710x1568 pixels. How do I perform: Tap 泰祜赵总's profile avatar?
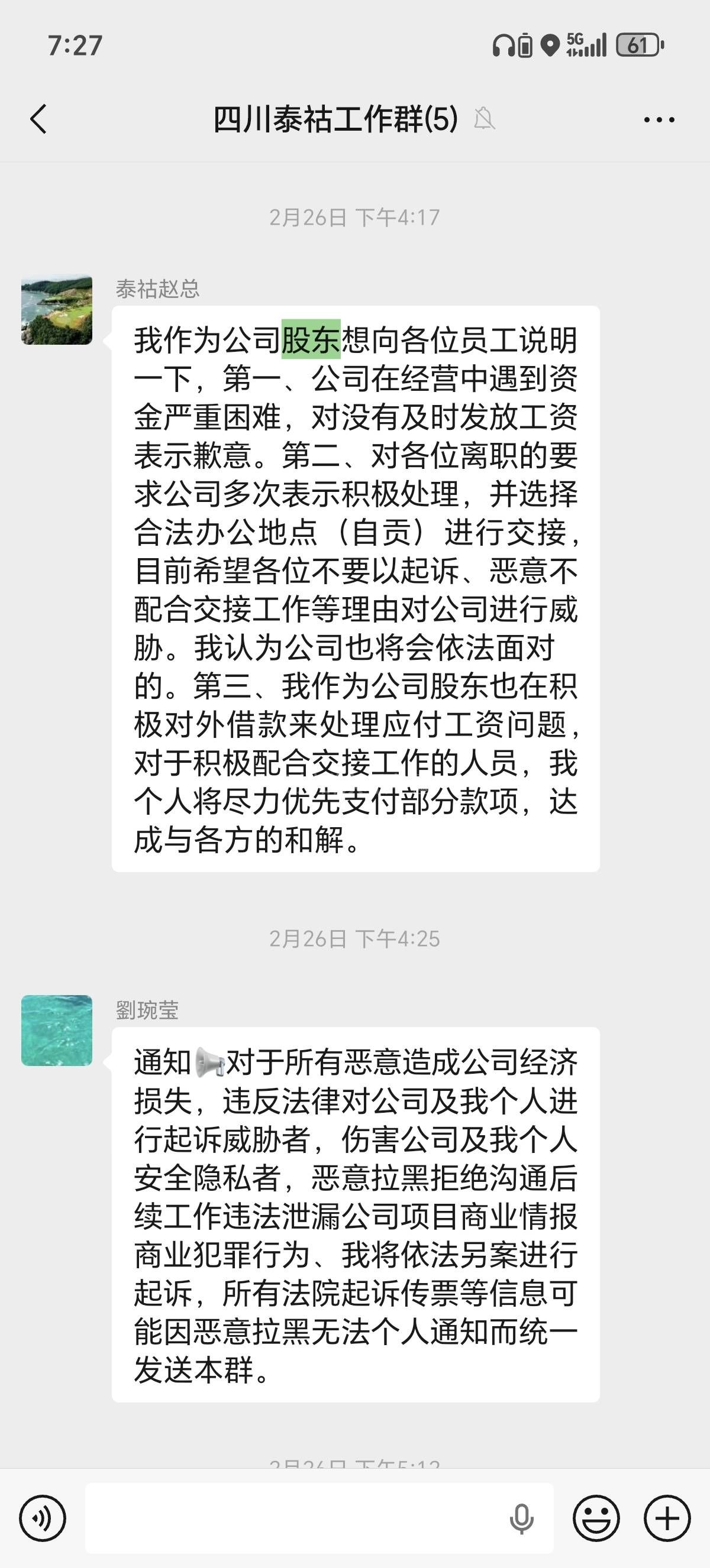[57, 310]
